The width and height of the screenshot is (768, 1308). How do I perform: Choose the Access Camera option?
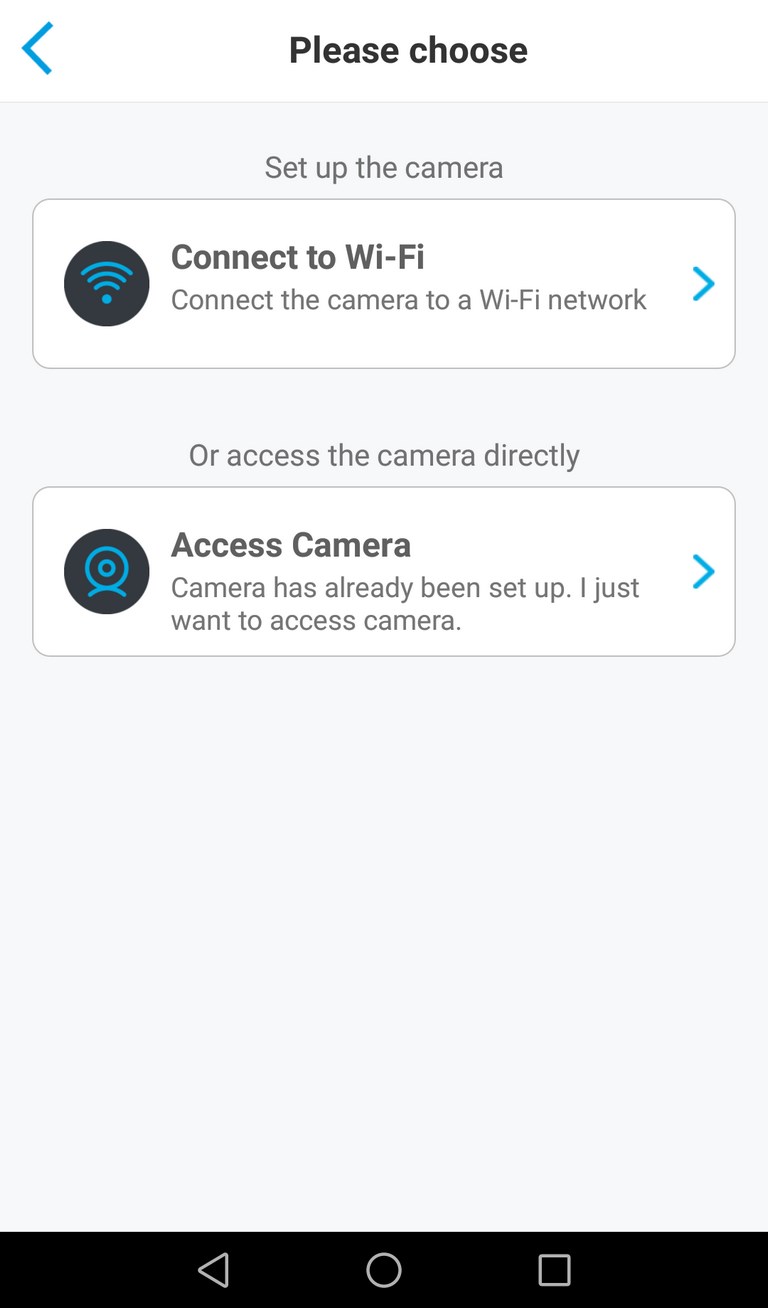[x=384, y=571]
